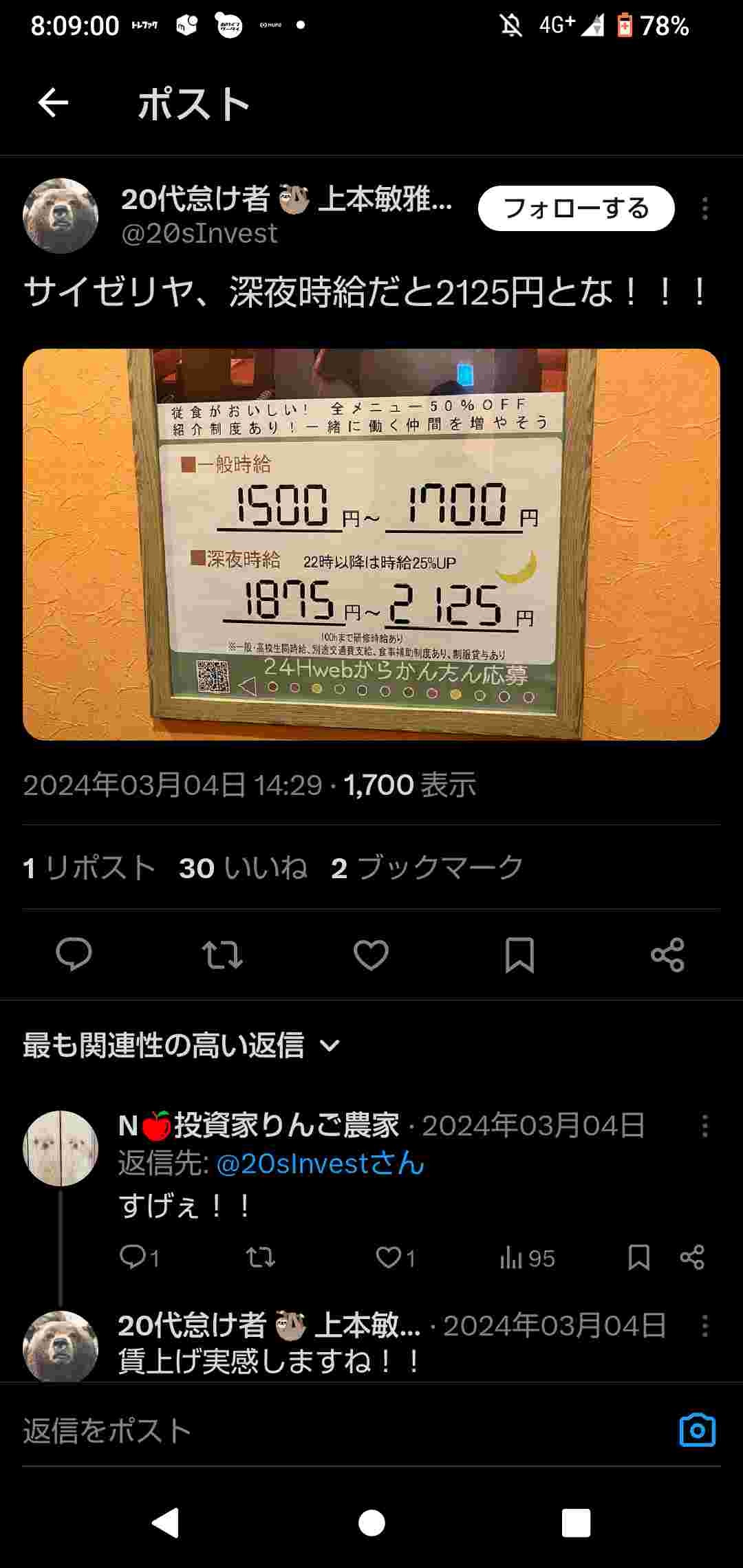Bookmark the すげぇ！！ reply

tap(638, 1258)
